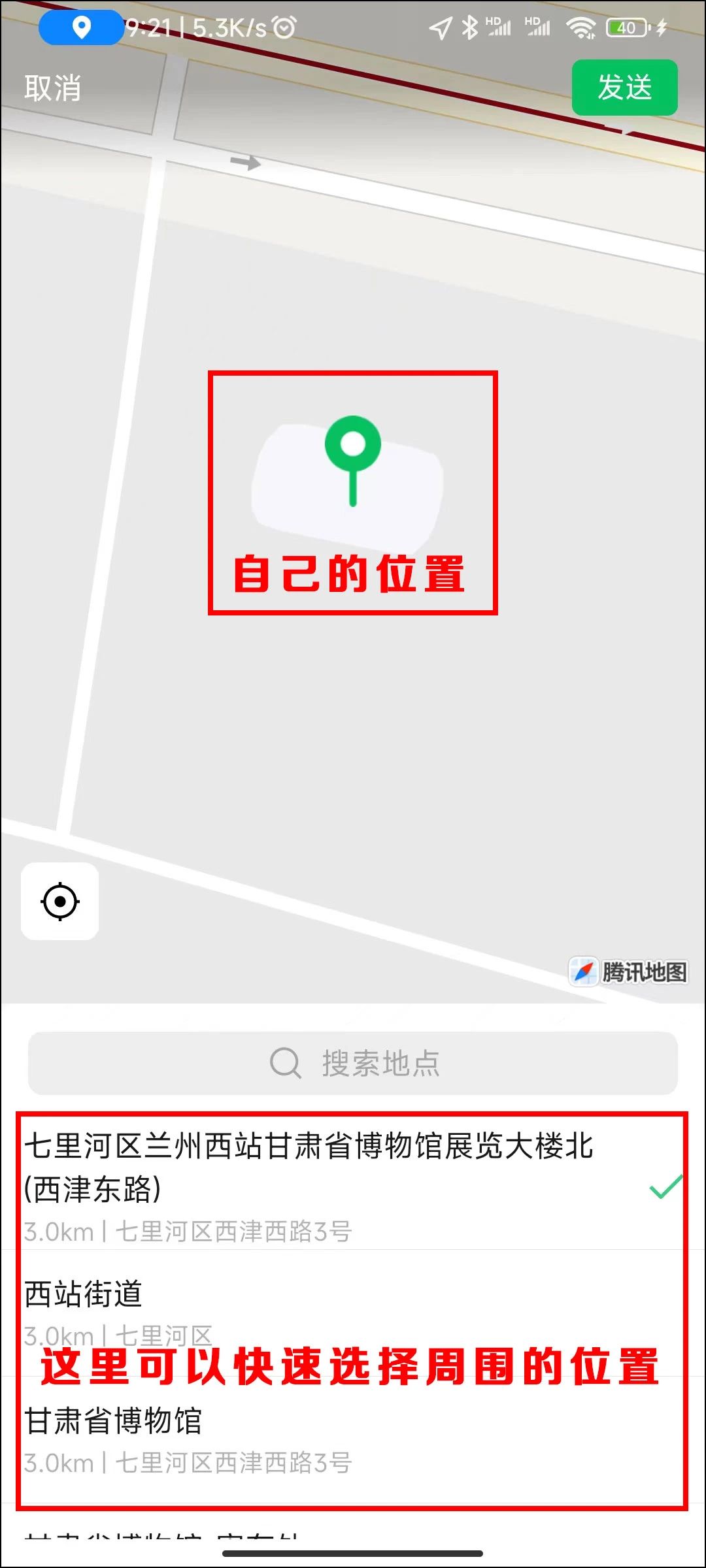Viewport: 706px width, 1568px height.
Task: Tap the blue location pill in the status bar
Action: coord(80,27)
